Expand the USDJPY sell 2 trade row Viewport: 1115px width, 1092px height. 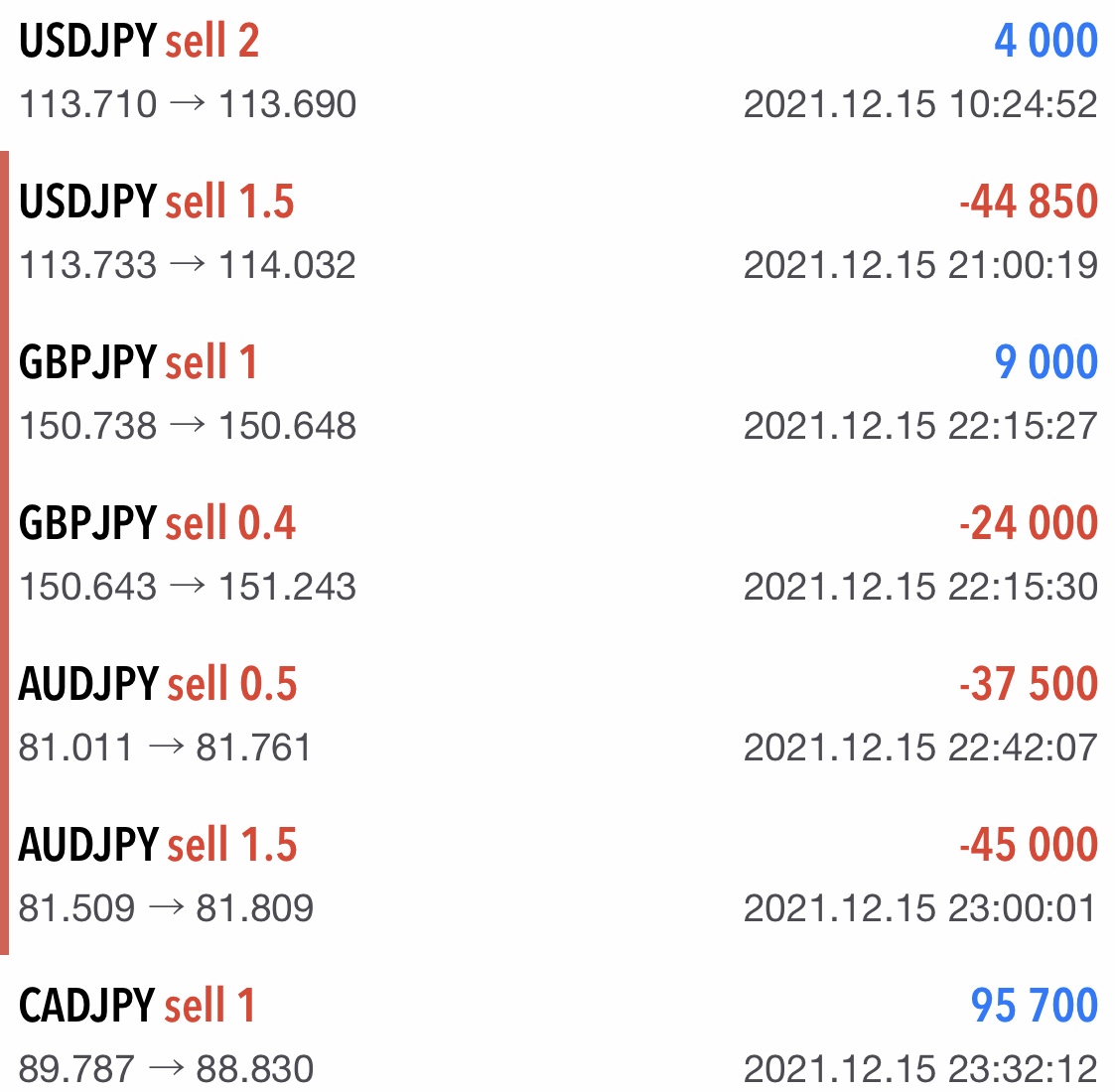pyautogui.click(x=556, y=71)
